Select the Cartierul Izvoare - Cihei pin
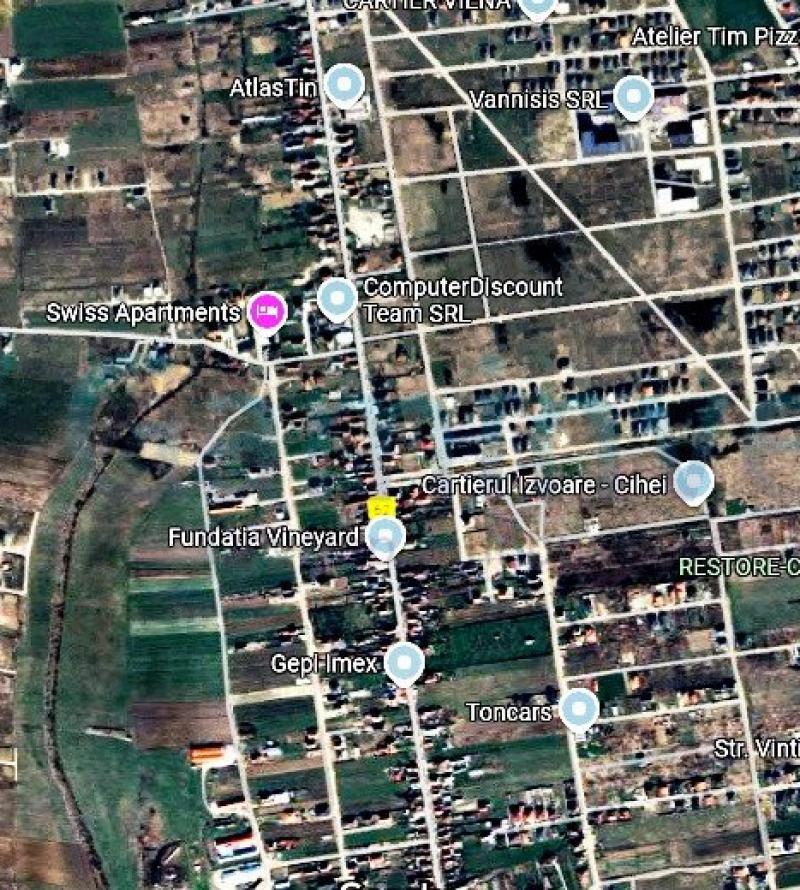Image resolution: width=800 pixels, height=890 pixels. point(693,481)
